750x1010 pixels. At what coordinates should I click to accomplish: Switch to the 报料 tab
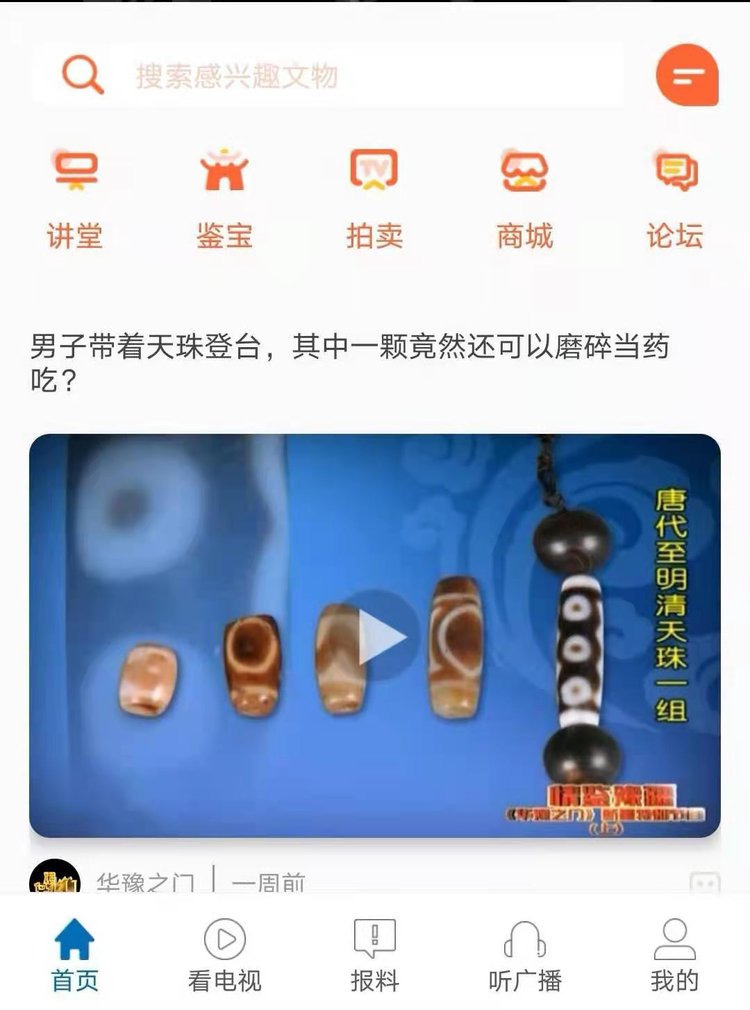(375, 955)
